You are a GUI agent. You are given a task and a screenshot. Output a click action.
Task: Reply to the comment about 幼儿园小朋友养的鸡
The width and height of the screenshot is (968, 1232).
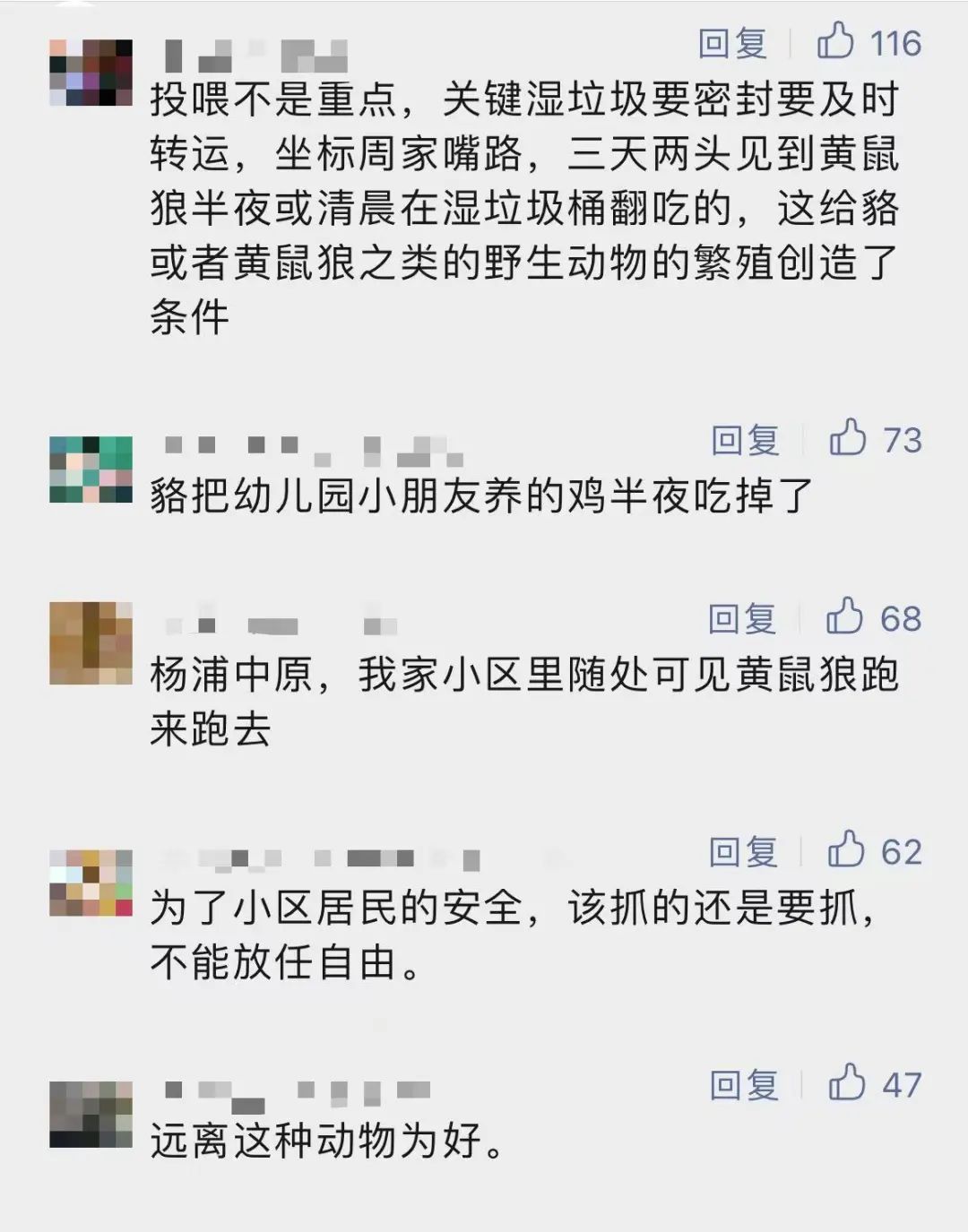click(745, 440)
